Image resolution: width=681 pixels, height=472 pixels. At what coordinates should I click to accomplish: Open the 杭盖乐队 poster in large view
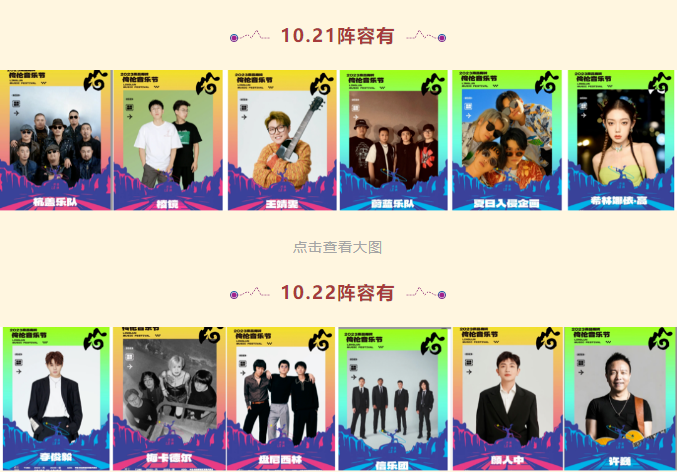(55, 140)
